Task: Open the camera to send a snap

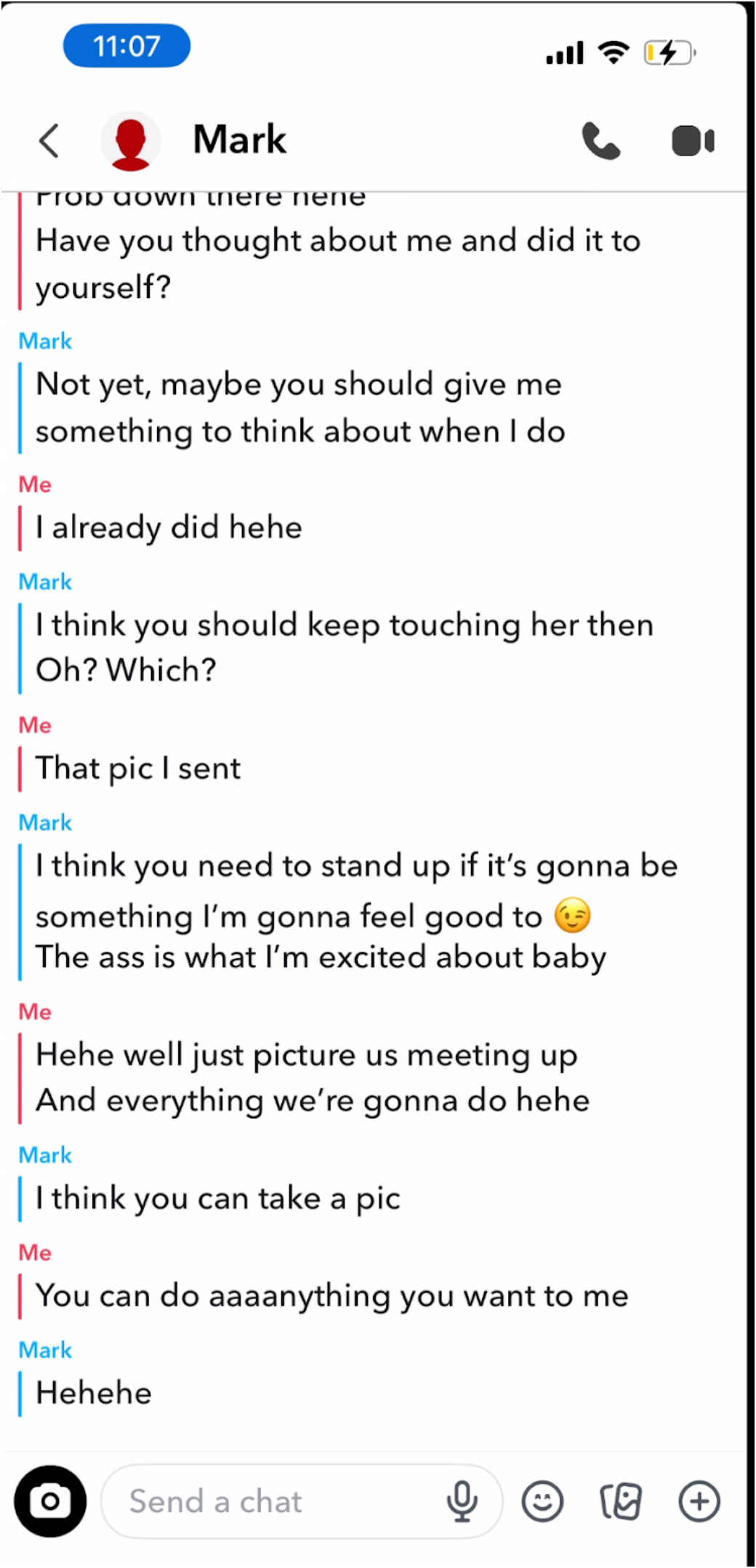Action: 50,1501
